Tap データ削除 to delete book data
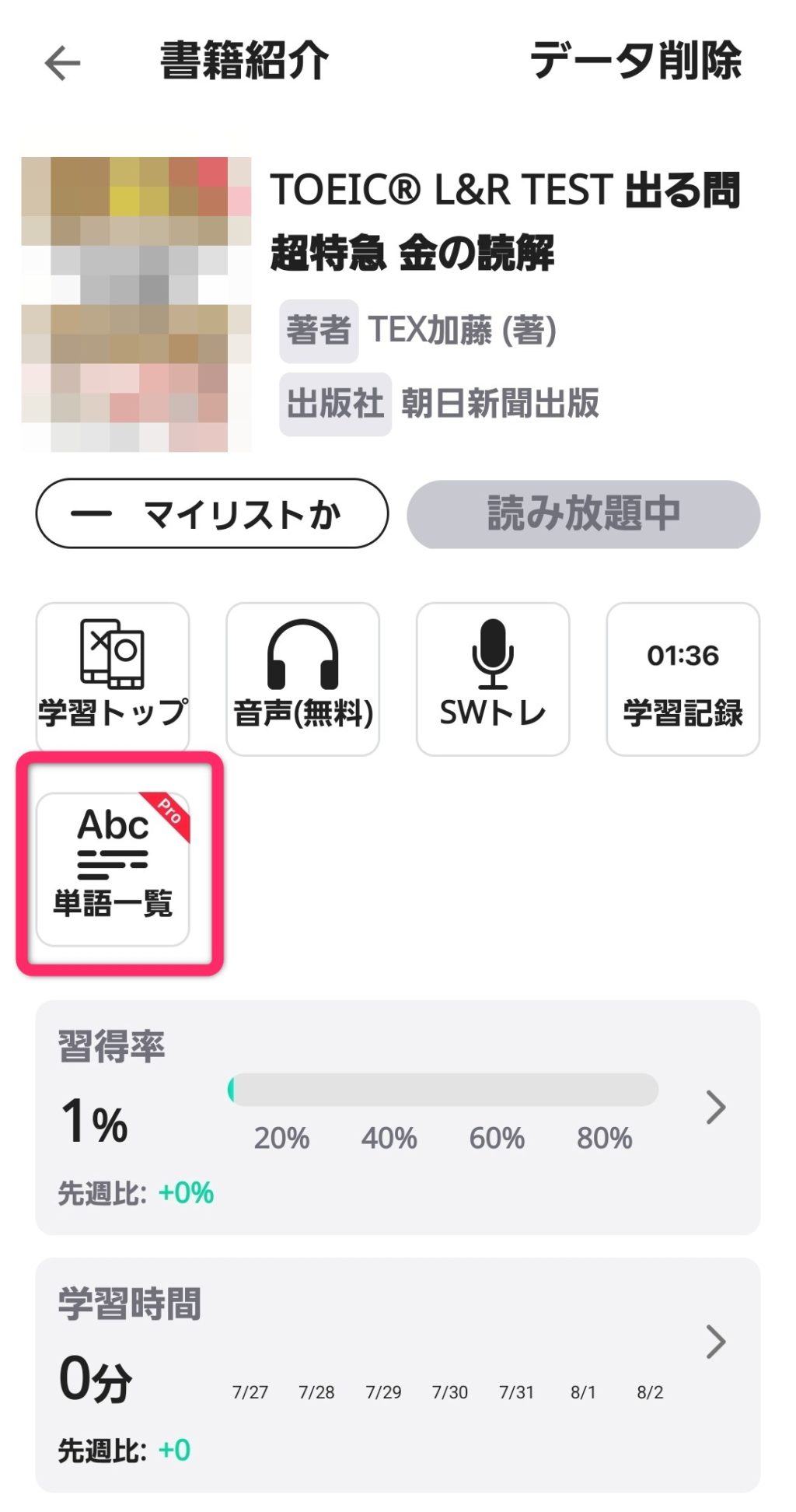796x1512 pixels. click(634, 62)
